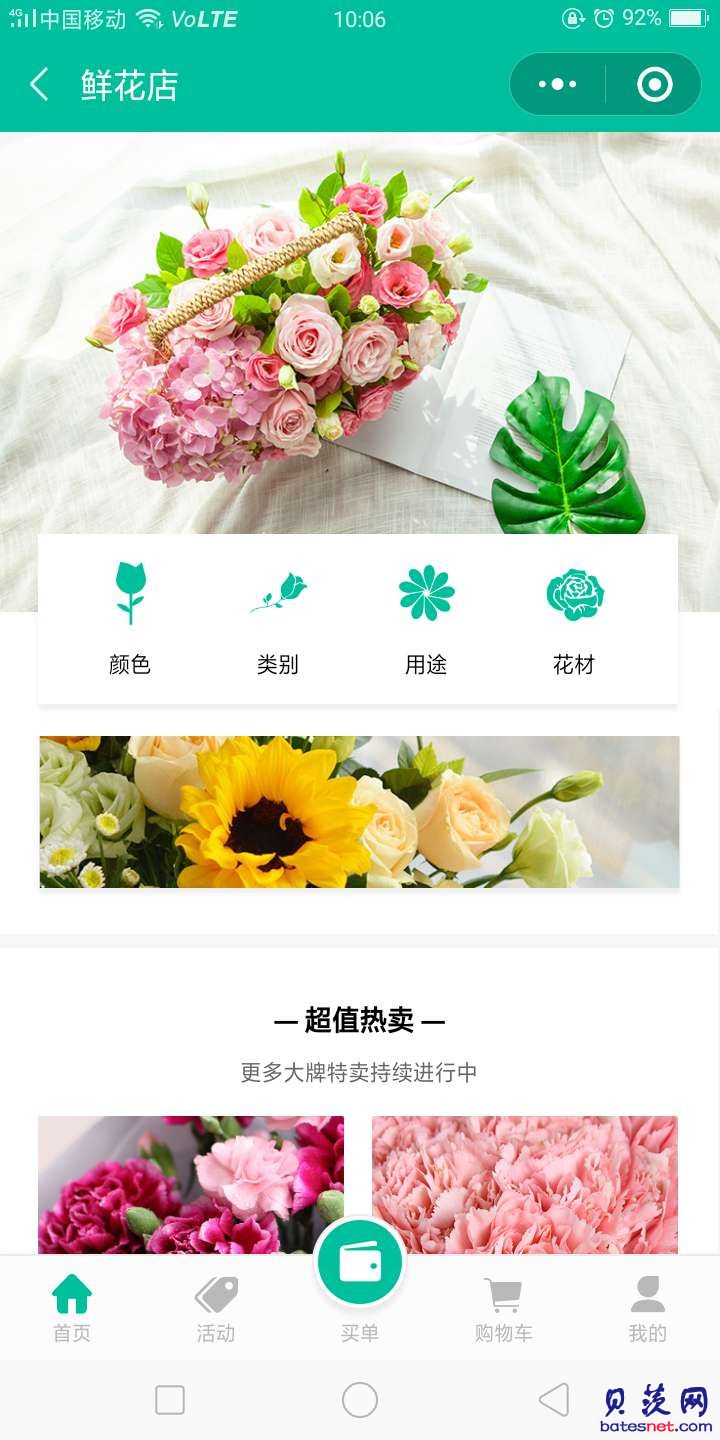Go back from the 鲜花店 page
The image size is (720, 1440).
click(x=39, y=85)
